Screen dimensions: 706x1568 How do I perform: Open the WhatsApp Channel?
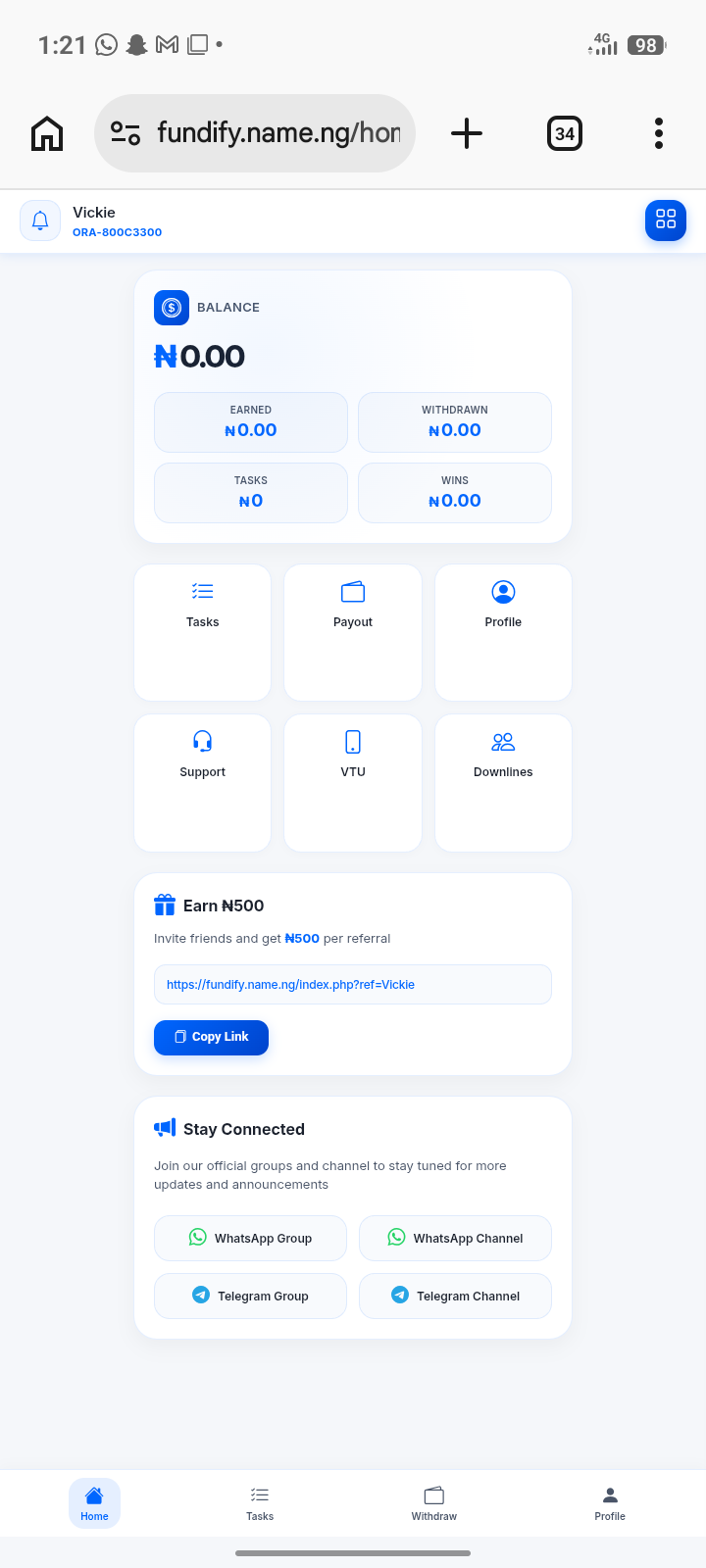[x=455, y=1238]
